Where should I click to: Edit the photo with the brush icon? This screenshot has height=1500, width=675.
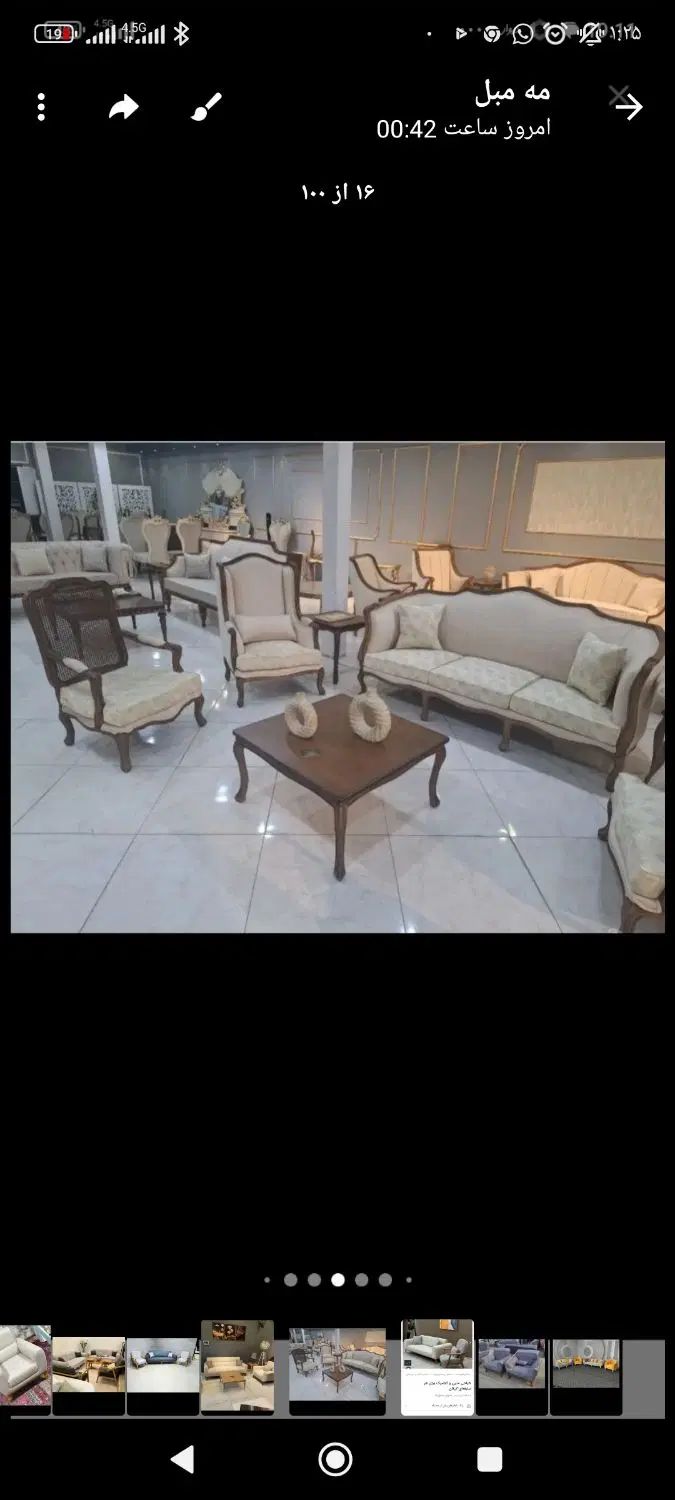(x=206, y=107)
